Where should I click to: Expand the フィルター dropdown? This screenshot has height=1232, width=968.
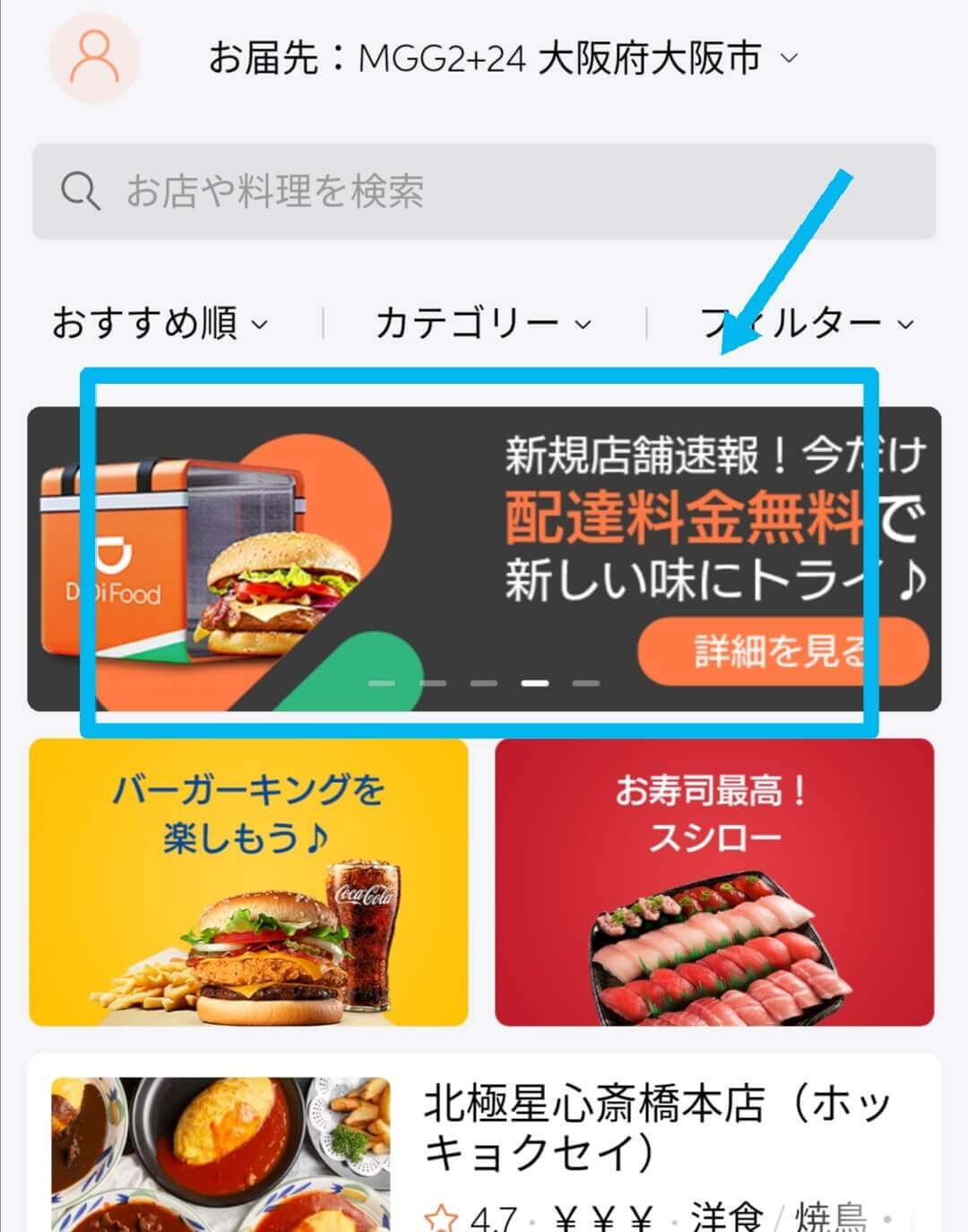tap(807, 323)
